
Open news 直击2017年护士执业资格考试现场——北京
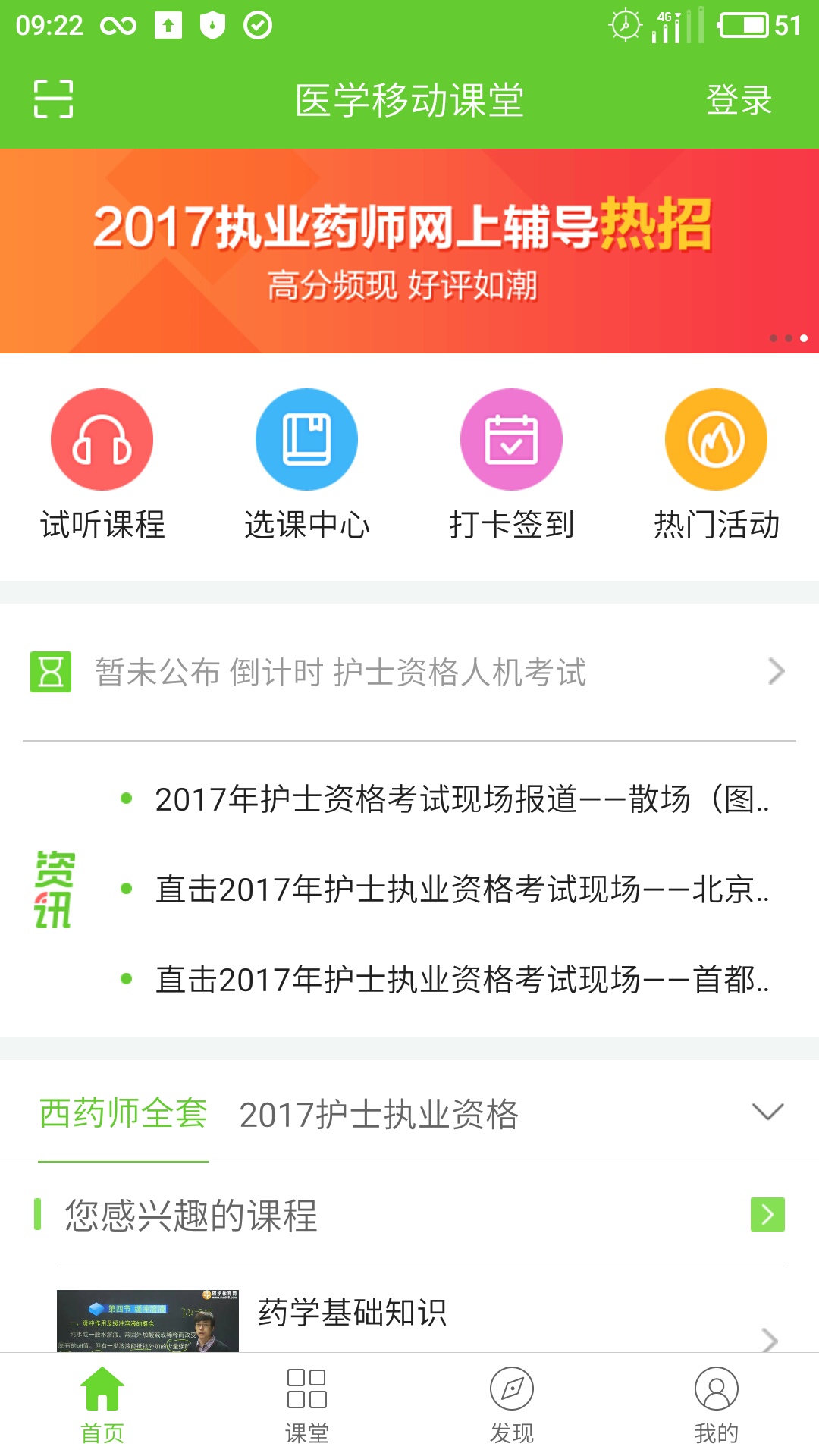point(461,889)
